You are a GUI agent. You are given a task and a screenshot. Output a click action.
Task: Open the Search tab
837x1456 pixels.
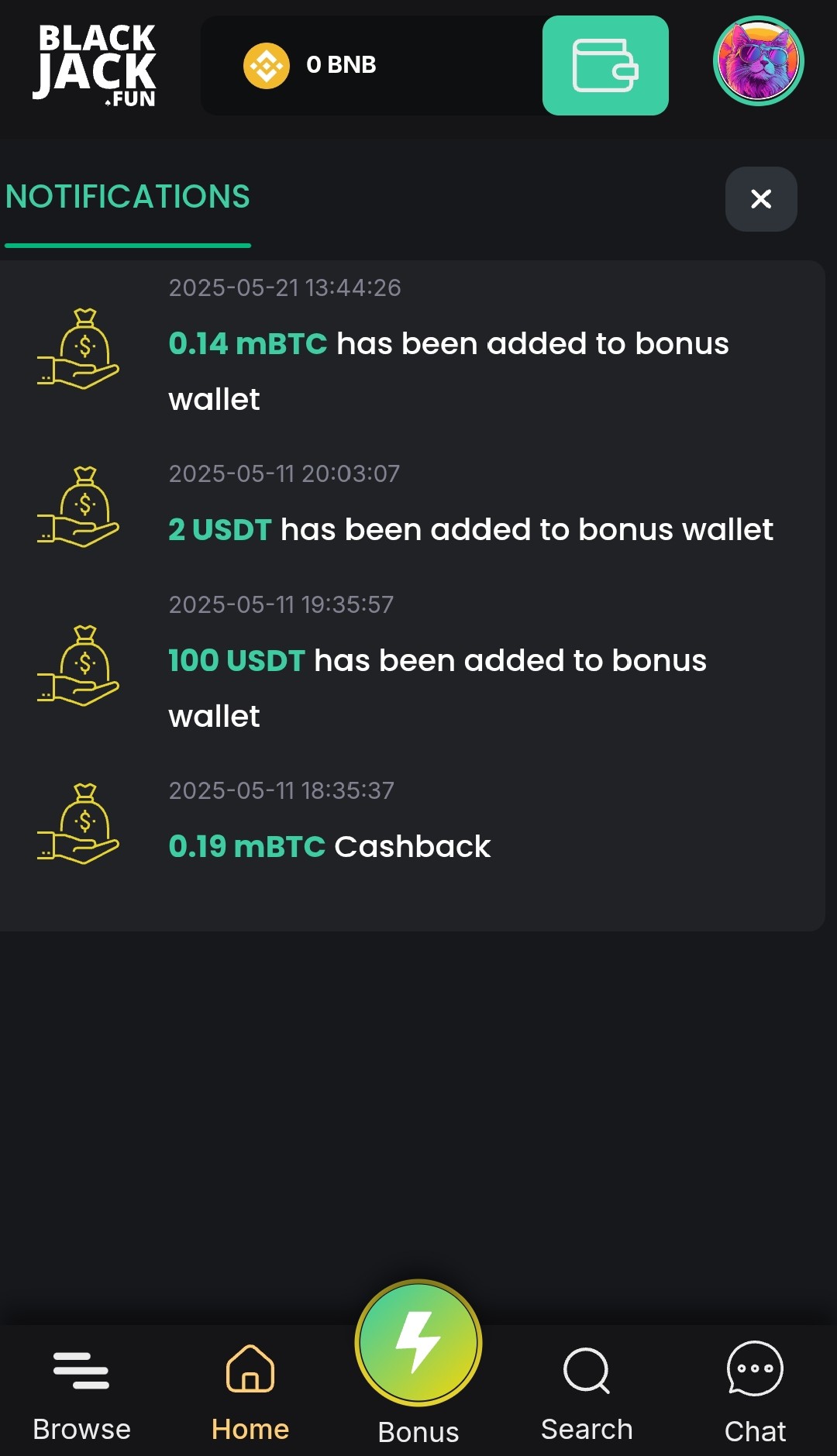click(x=587, y=1392)
